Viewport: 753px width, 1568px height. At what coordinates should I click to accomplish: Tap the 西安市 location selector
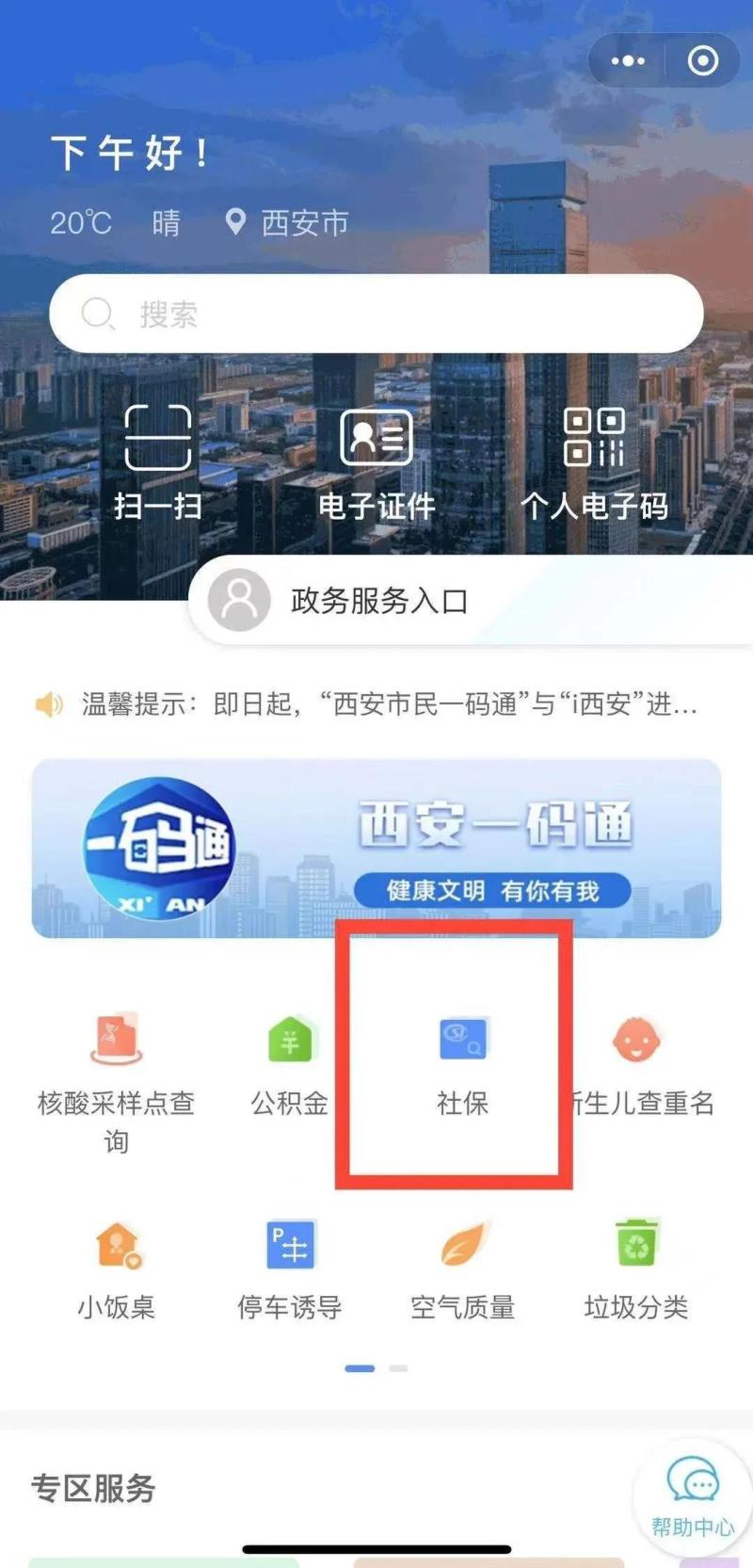(288, 222)
